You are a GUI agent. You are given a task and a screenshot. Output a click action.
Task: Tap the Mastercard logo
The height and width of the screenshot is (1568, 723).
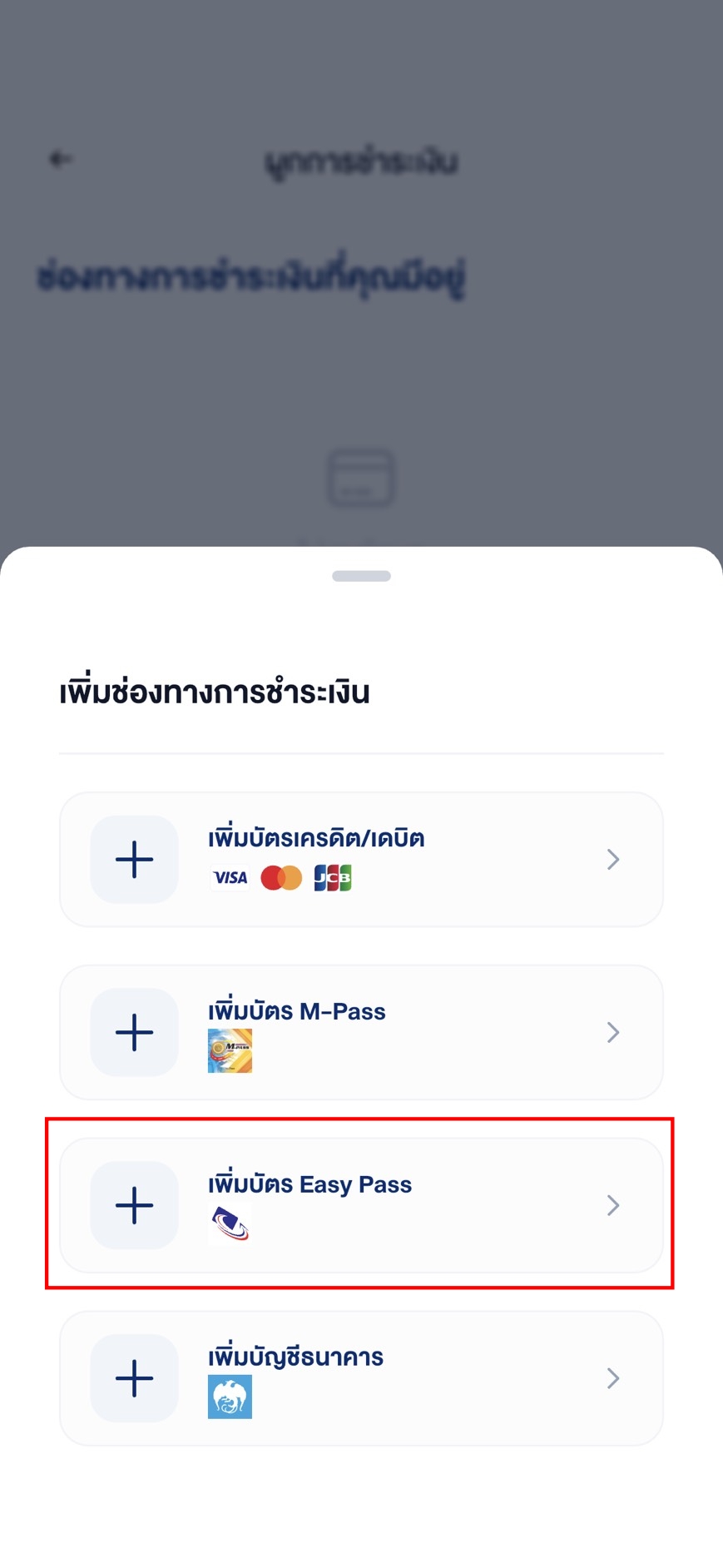(280, 878)
